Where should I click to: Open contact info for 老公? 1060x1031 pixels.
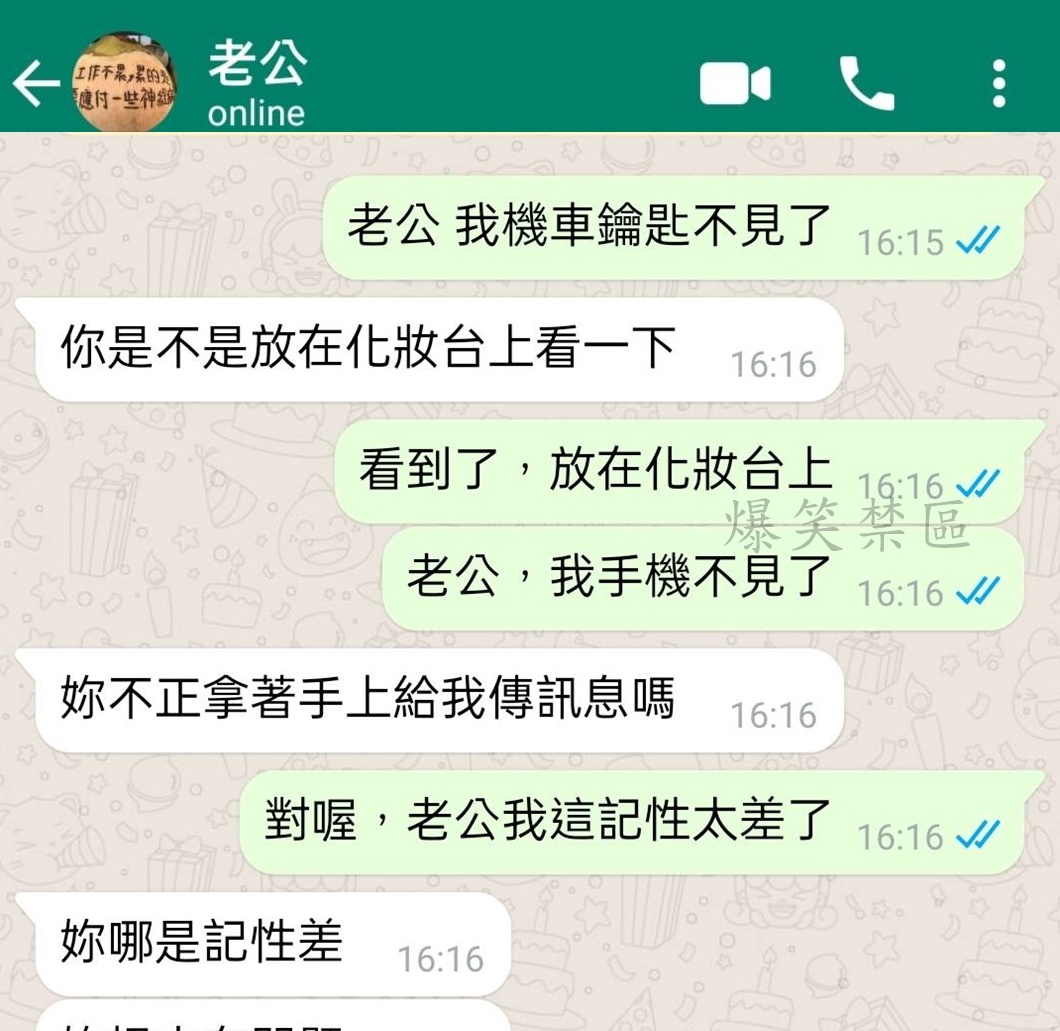256,84
